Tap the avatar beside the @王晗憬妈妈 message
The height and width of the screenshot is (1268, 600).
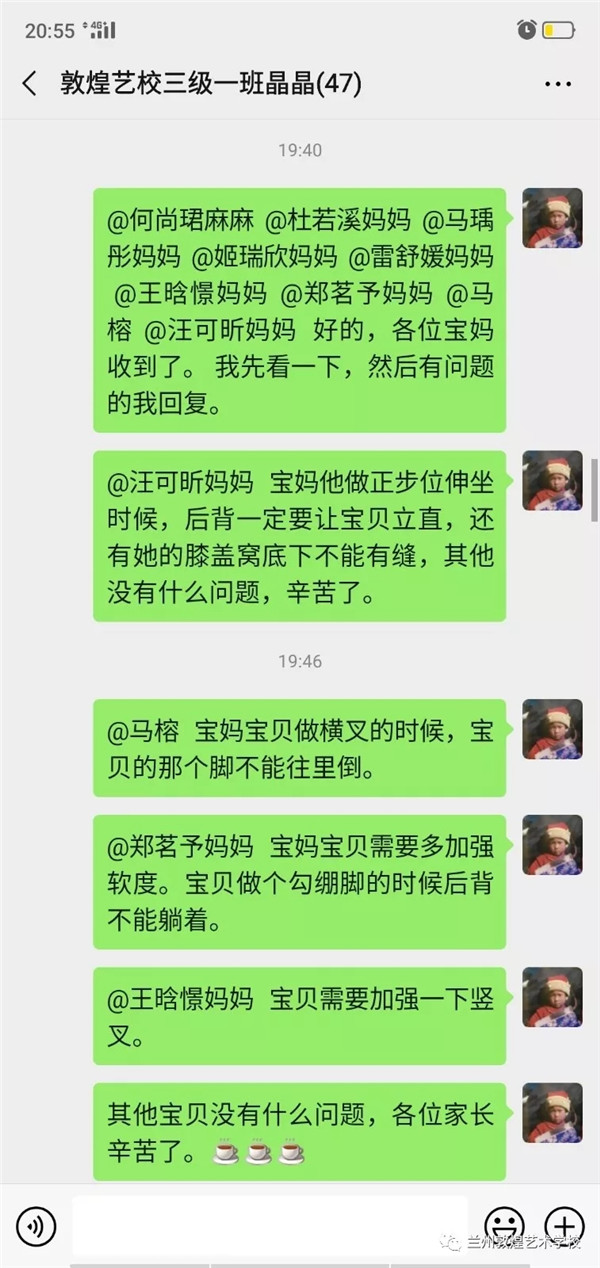pos(552,996)
